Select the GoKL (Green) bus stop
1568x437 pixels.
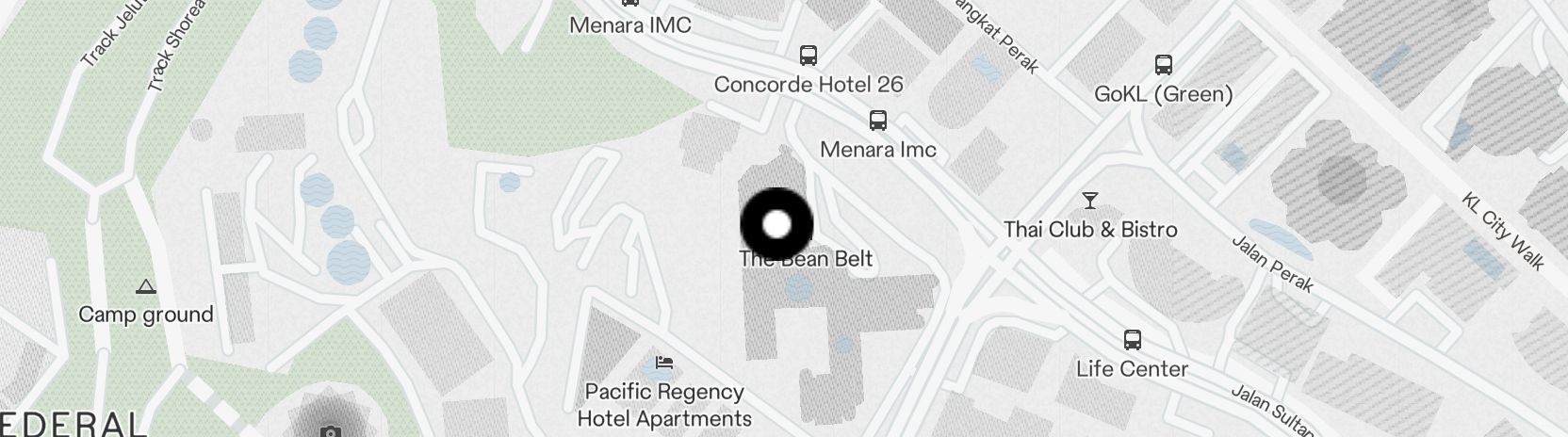coord(1163,65)
